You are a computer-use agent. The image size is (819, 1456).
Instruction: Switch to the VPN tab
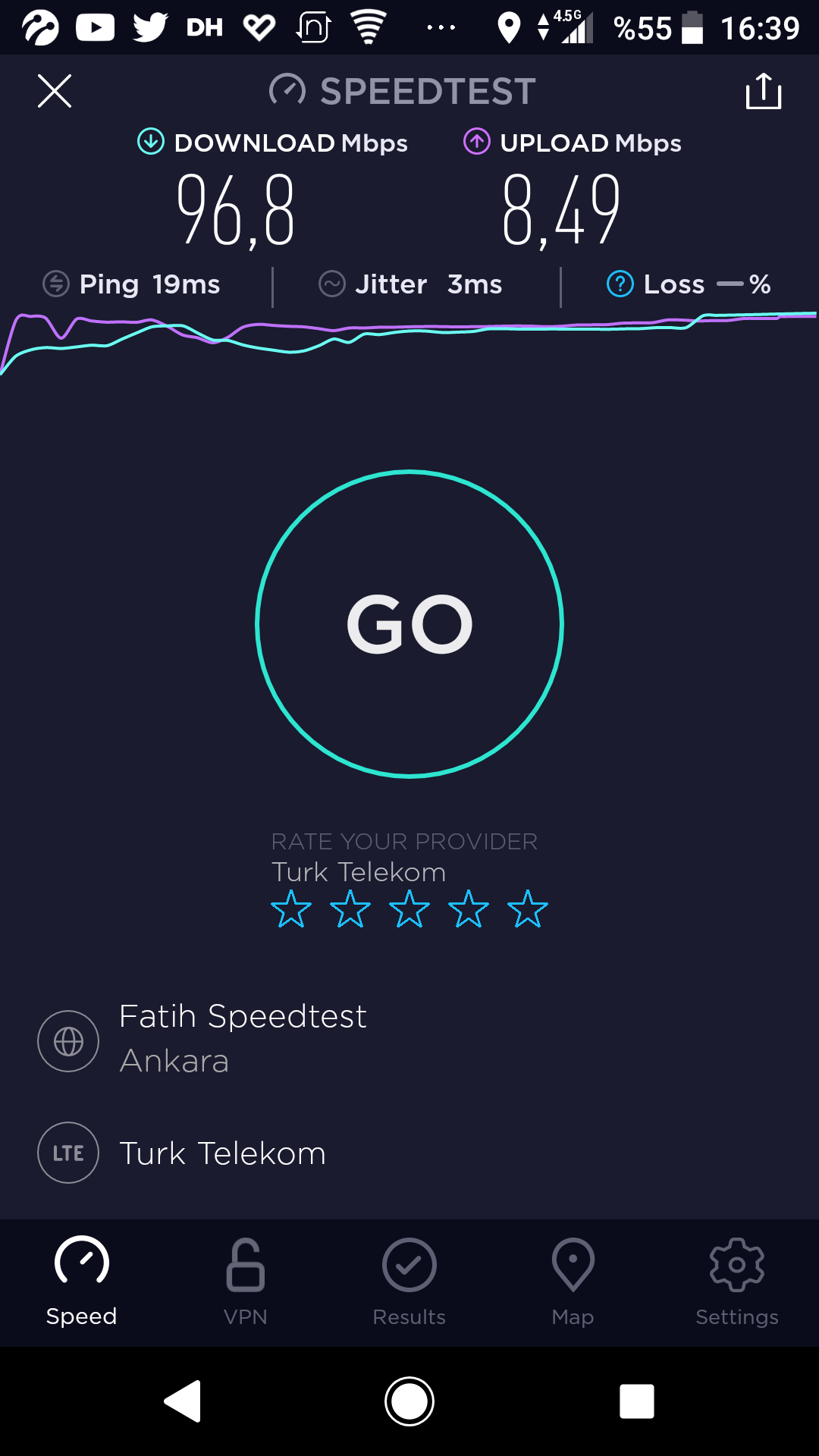pyautogui.click(x=246, y=1282)
